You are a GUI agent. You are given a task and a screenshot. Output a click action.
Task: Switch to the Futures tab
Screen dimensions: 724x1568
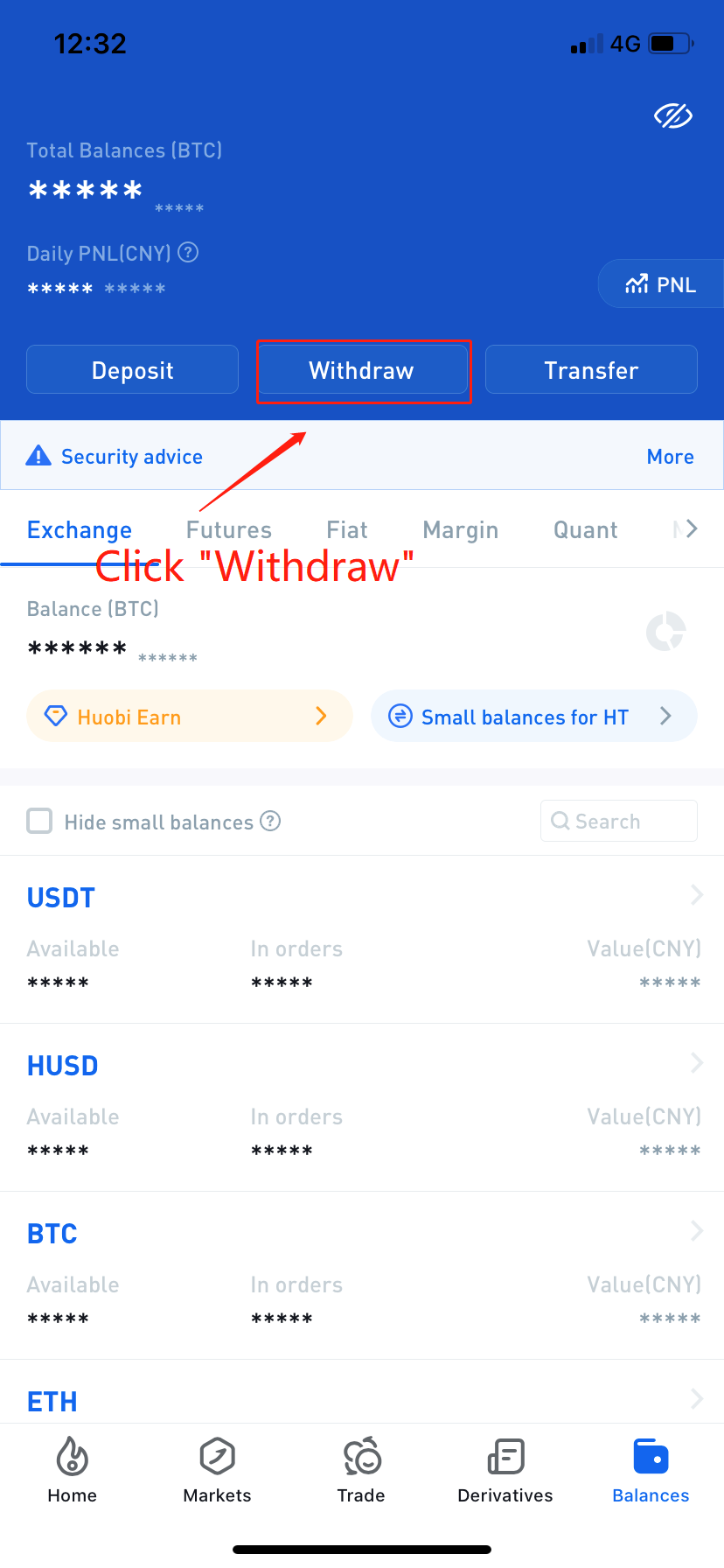pos(229,530)
